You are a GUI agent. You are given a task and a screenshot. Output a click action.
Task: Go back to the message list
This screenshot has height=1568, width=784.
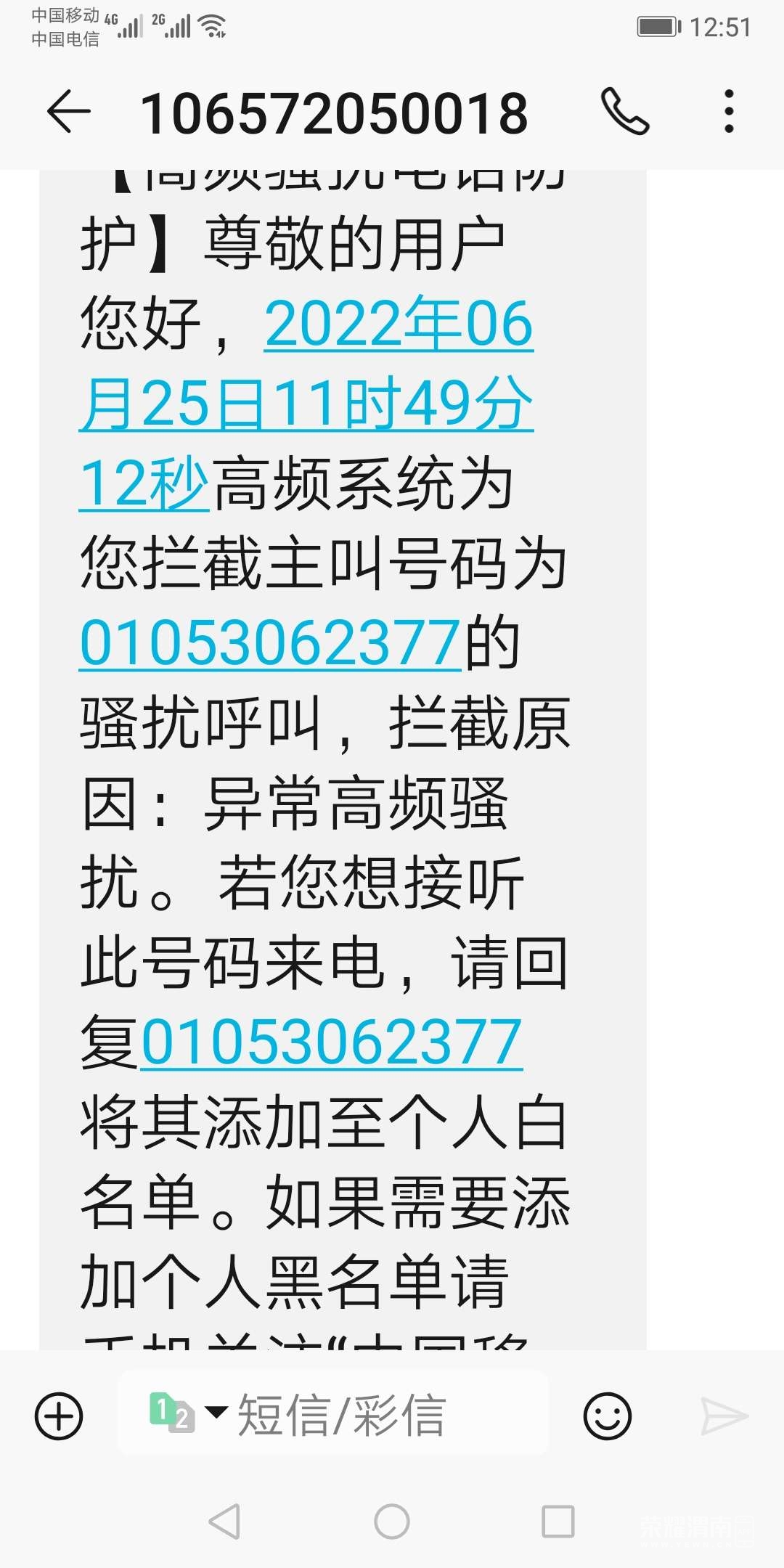pos(69,112)
